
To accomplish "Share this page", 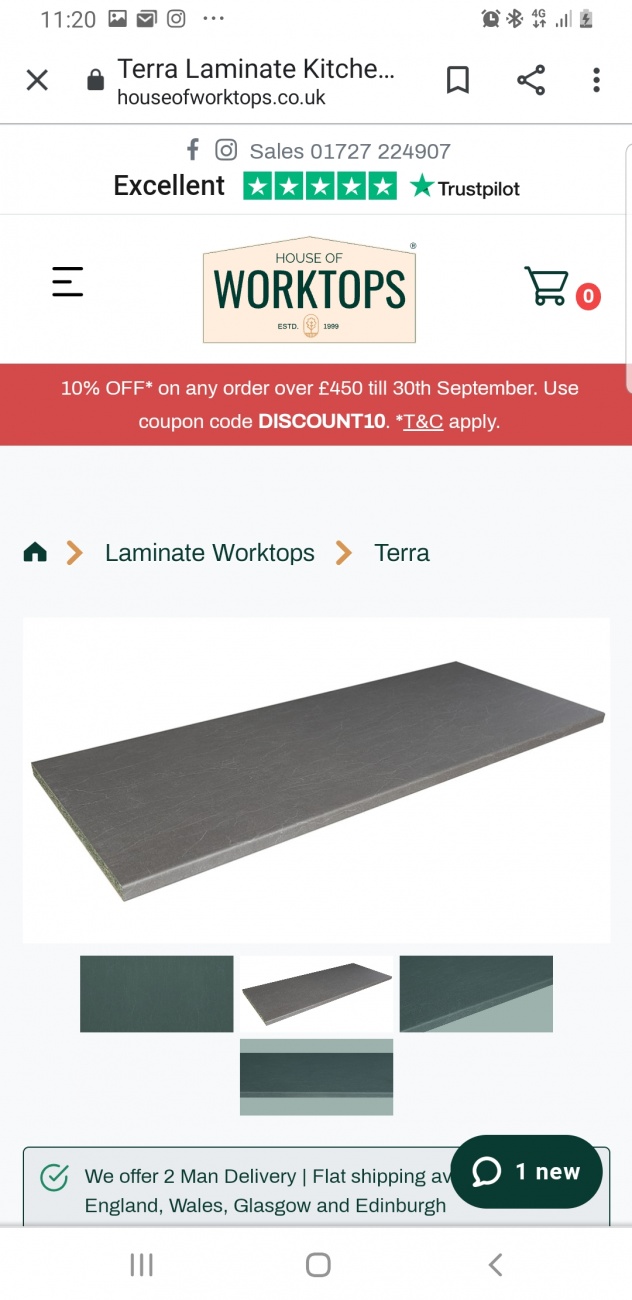I will point(531,81).
